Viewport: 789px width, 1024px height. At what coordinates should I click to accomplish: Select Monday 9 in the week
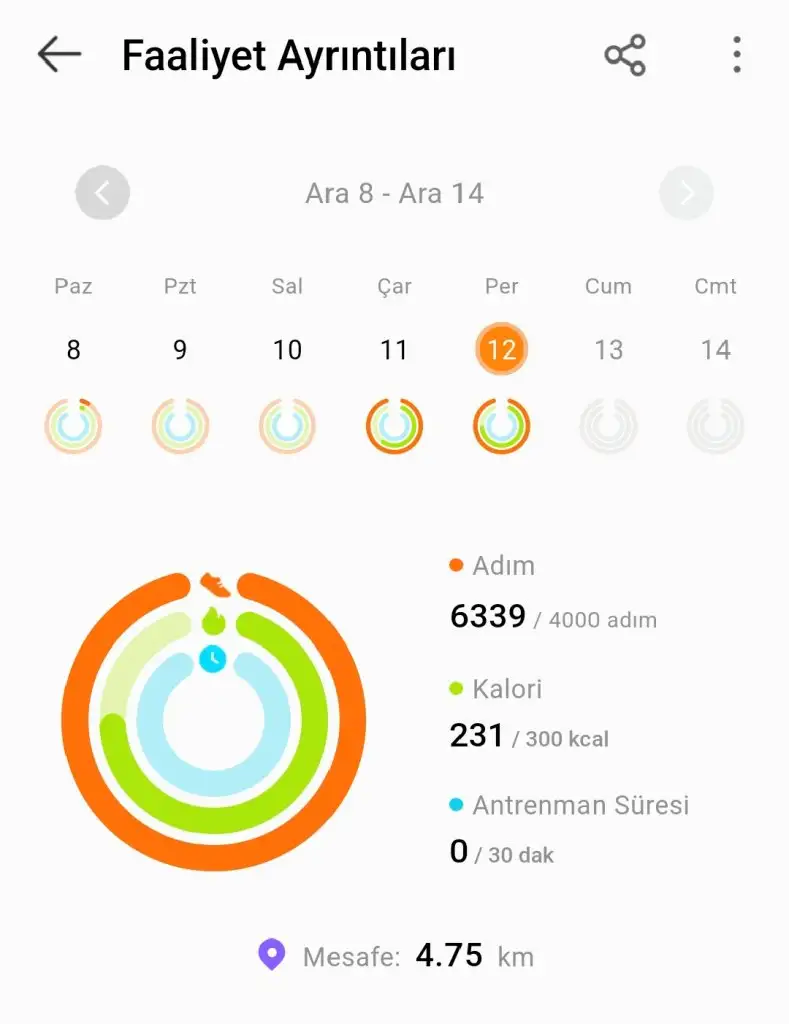pyautogui.click(x=180, y=350)
